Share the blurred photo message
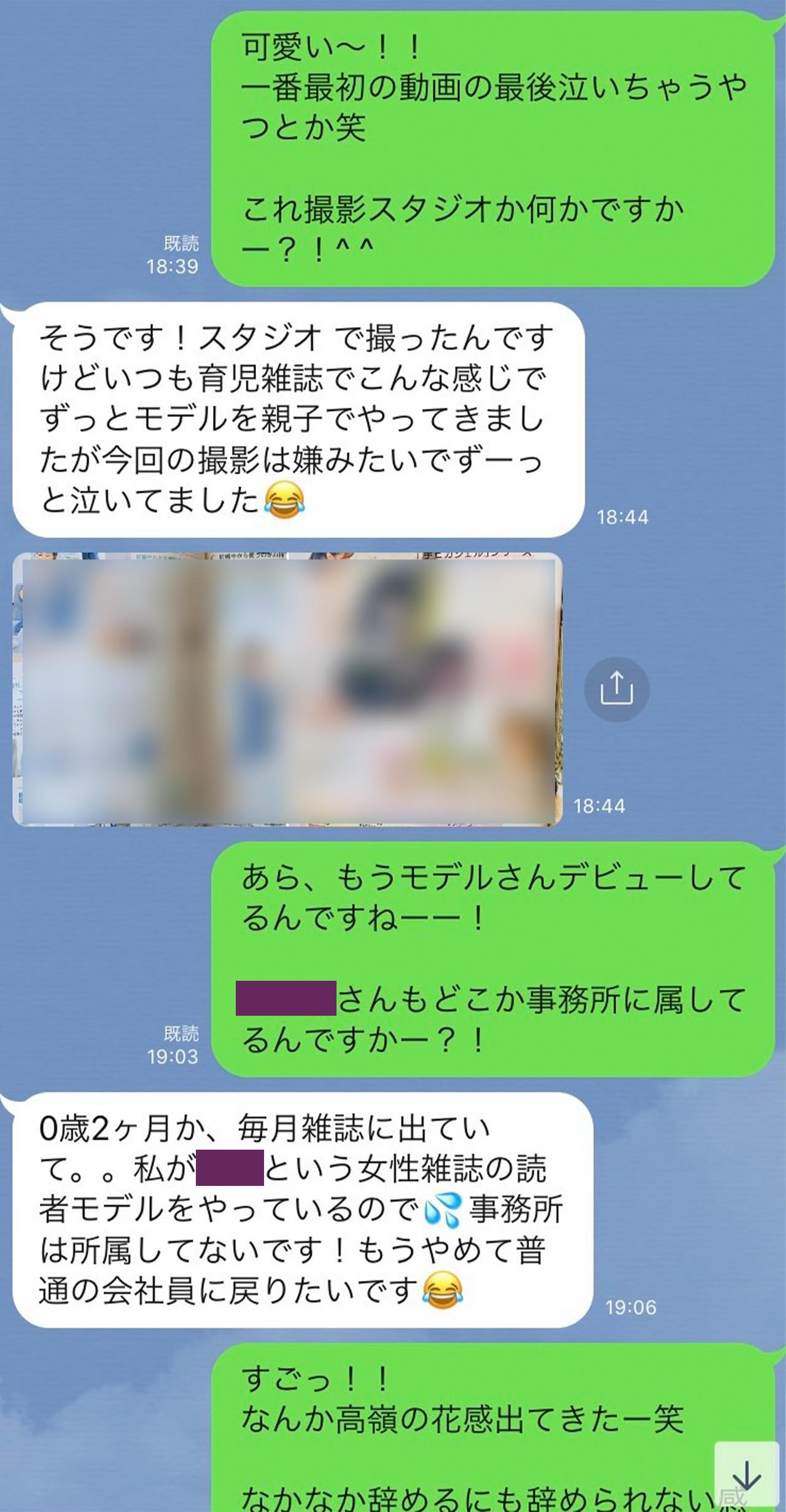This screenshot has width=786, height=1512. [616, 688]
